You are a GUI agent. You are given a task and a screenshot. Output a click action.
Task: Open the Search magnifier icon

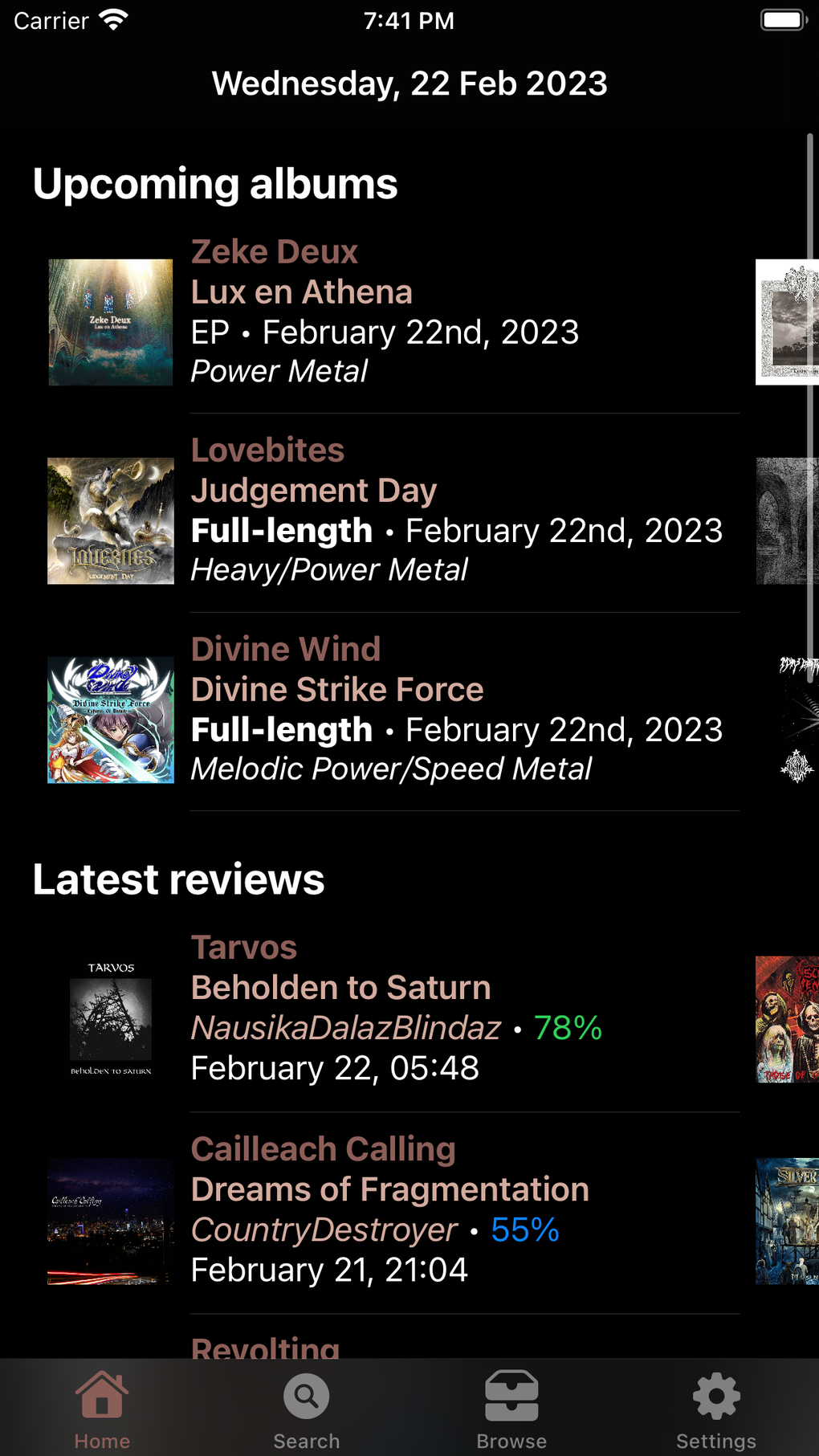tap(306, 1397)
